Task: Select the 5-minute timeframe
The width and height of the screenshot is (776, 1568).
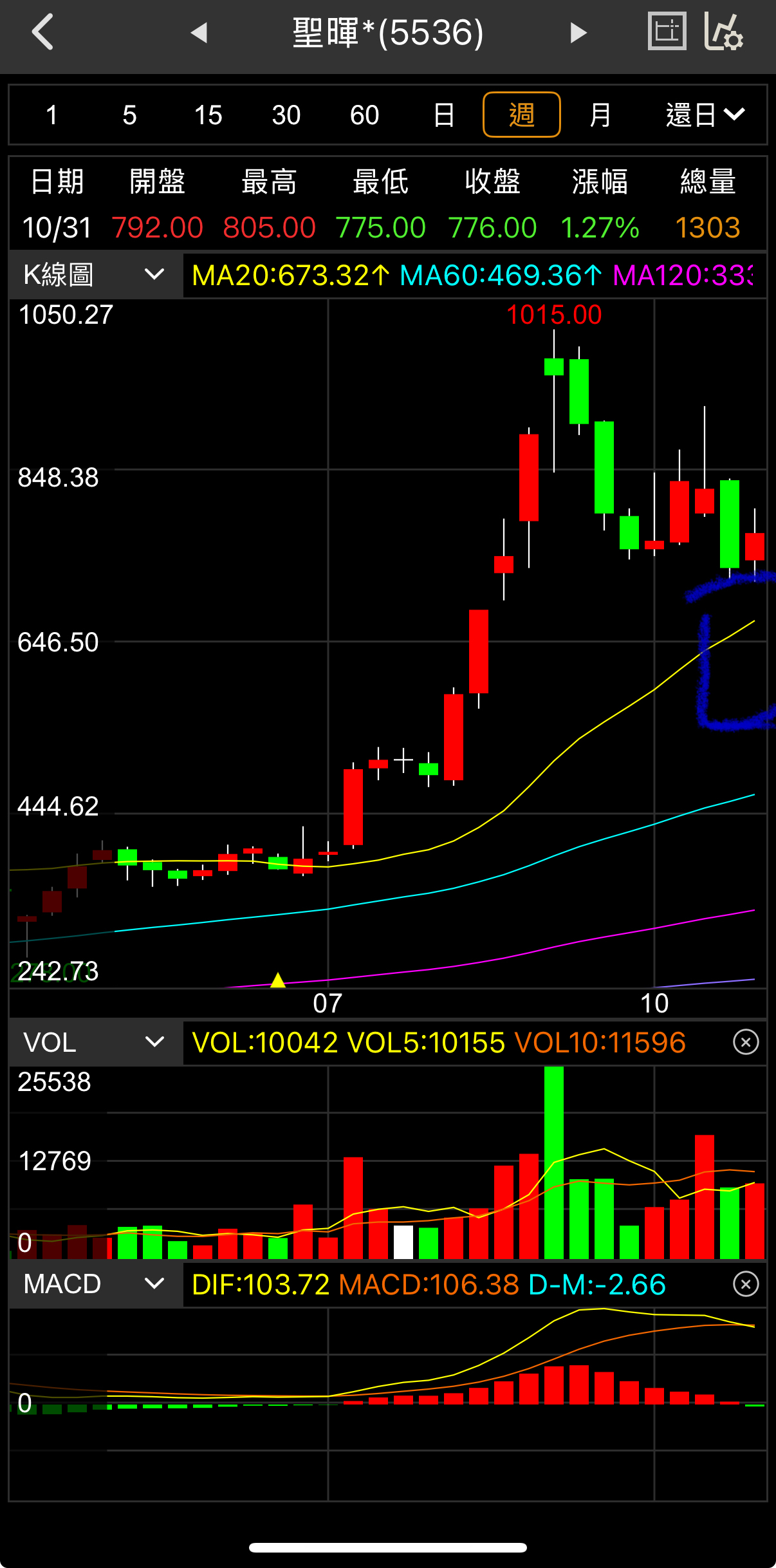Action: [x=129, y=115]
